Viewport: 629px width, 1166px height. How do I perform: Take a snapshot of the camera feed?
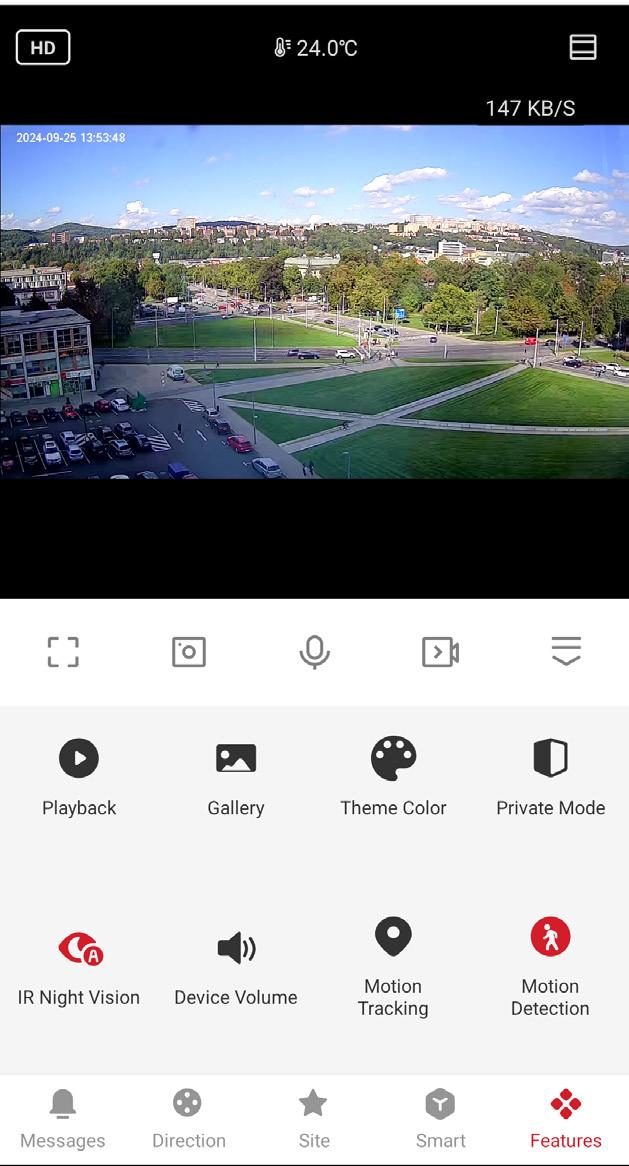point(189,652)
